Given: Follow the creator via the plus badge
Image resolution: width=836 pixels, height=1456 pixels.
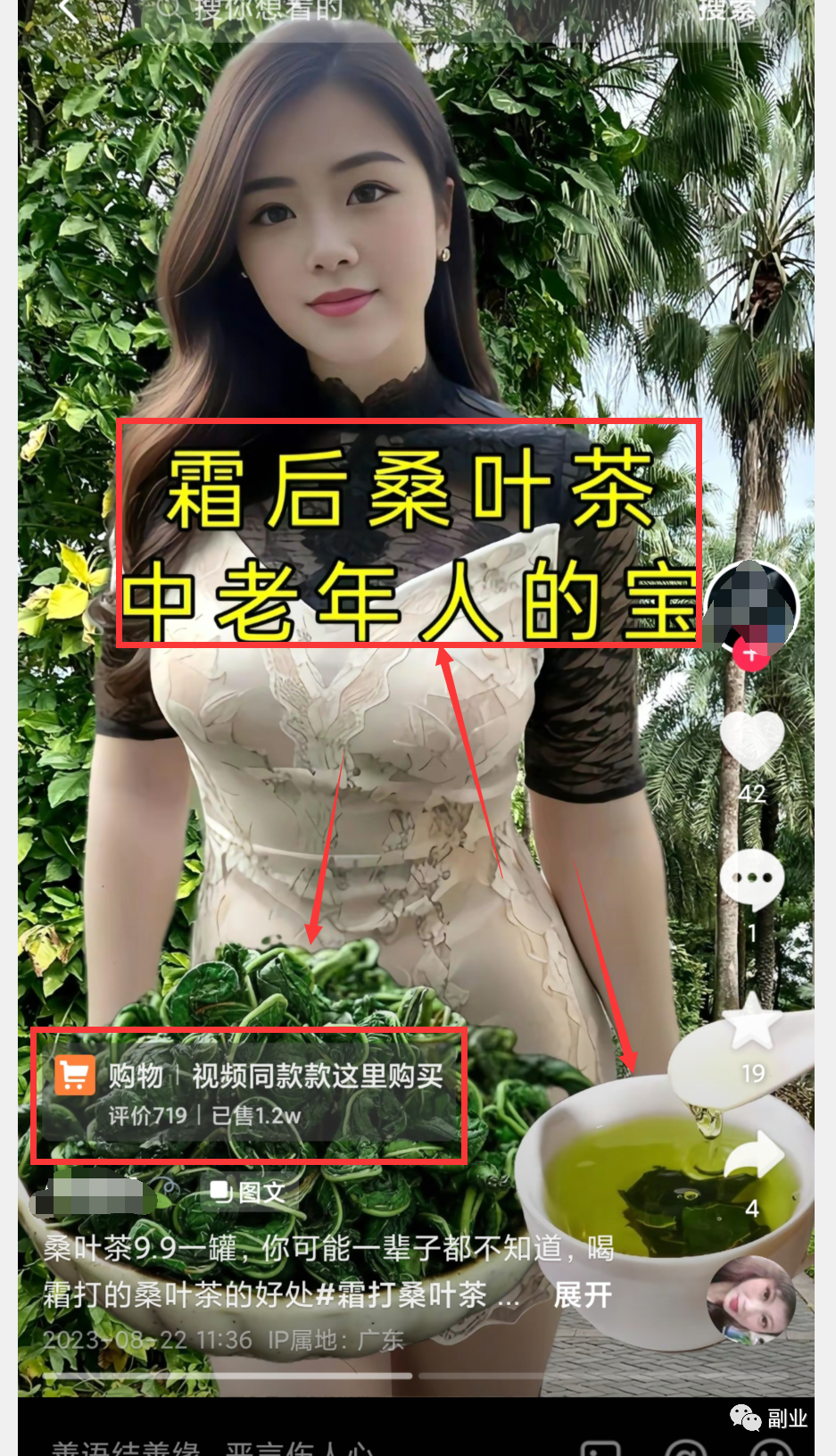Looking at the screenshot, I should [x=751, y=655].
